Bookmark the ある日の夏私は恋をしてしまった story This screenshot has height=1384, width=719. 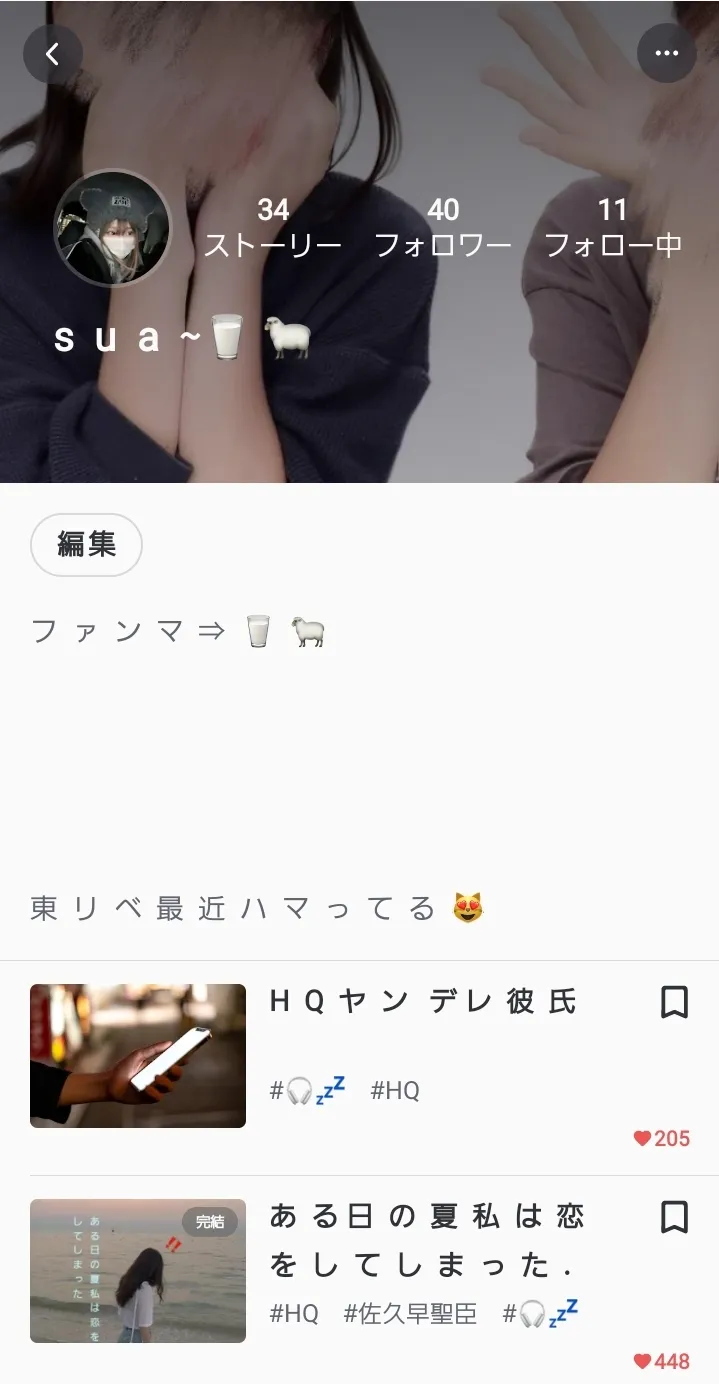(x=675, y=1217)
